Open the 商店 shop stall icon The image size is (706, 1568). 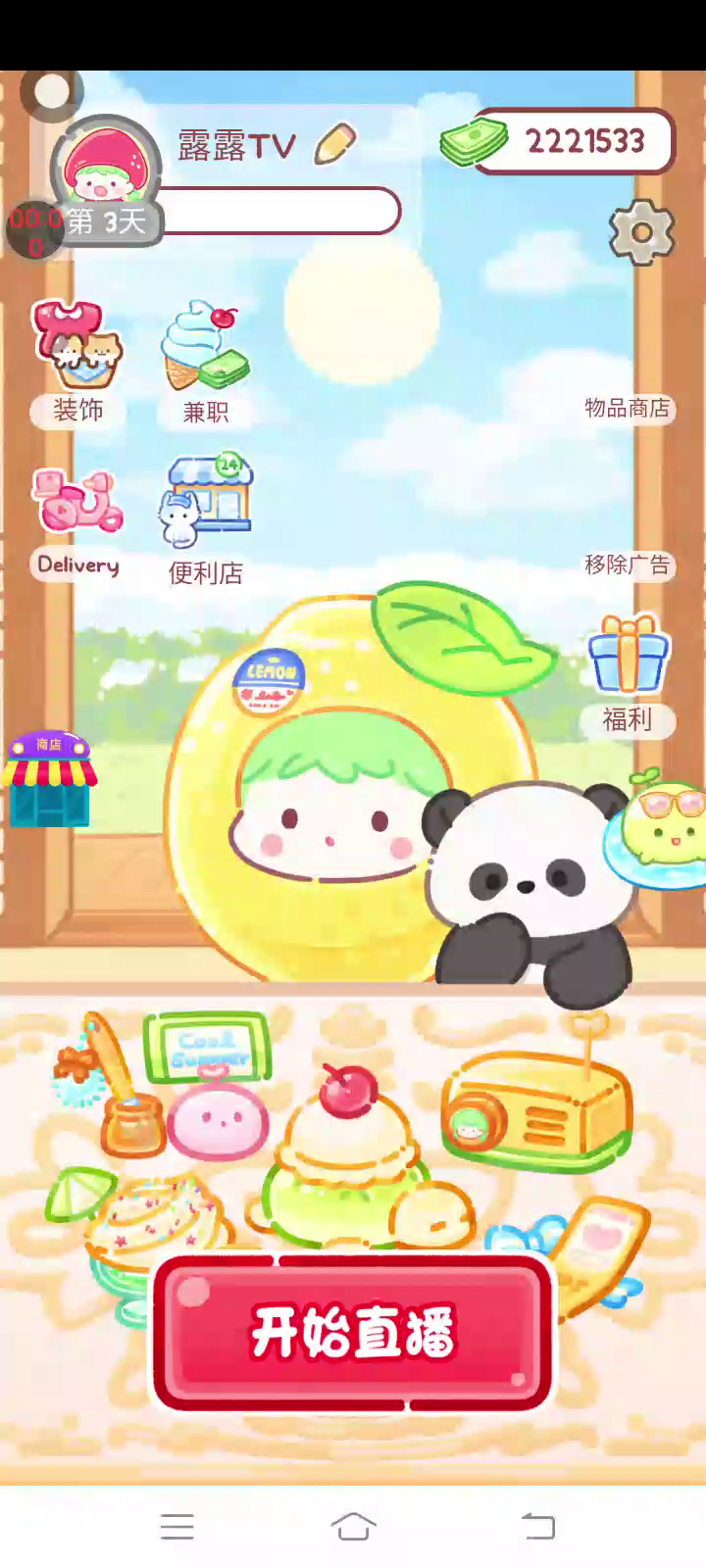coord(49,778)
